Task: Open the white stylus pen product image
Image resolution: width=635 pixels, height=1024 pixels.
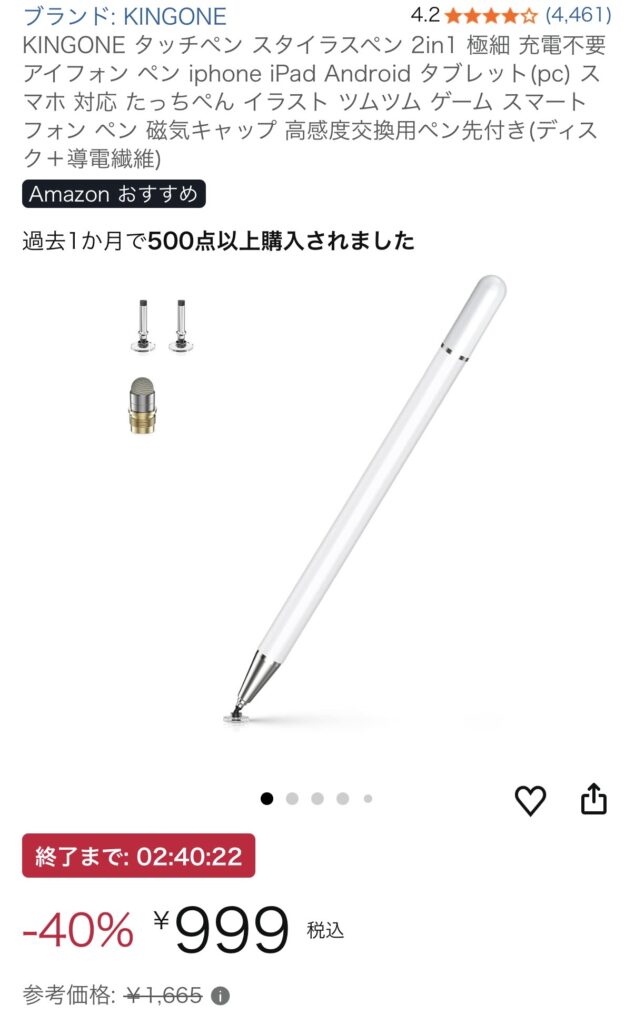Action: [x=370, y=500]
